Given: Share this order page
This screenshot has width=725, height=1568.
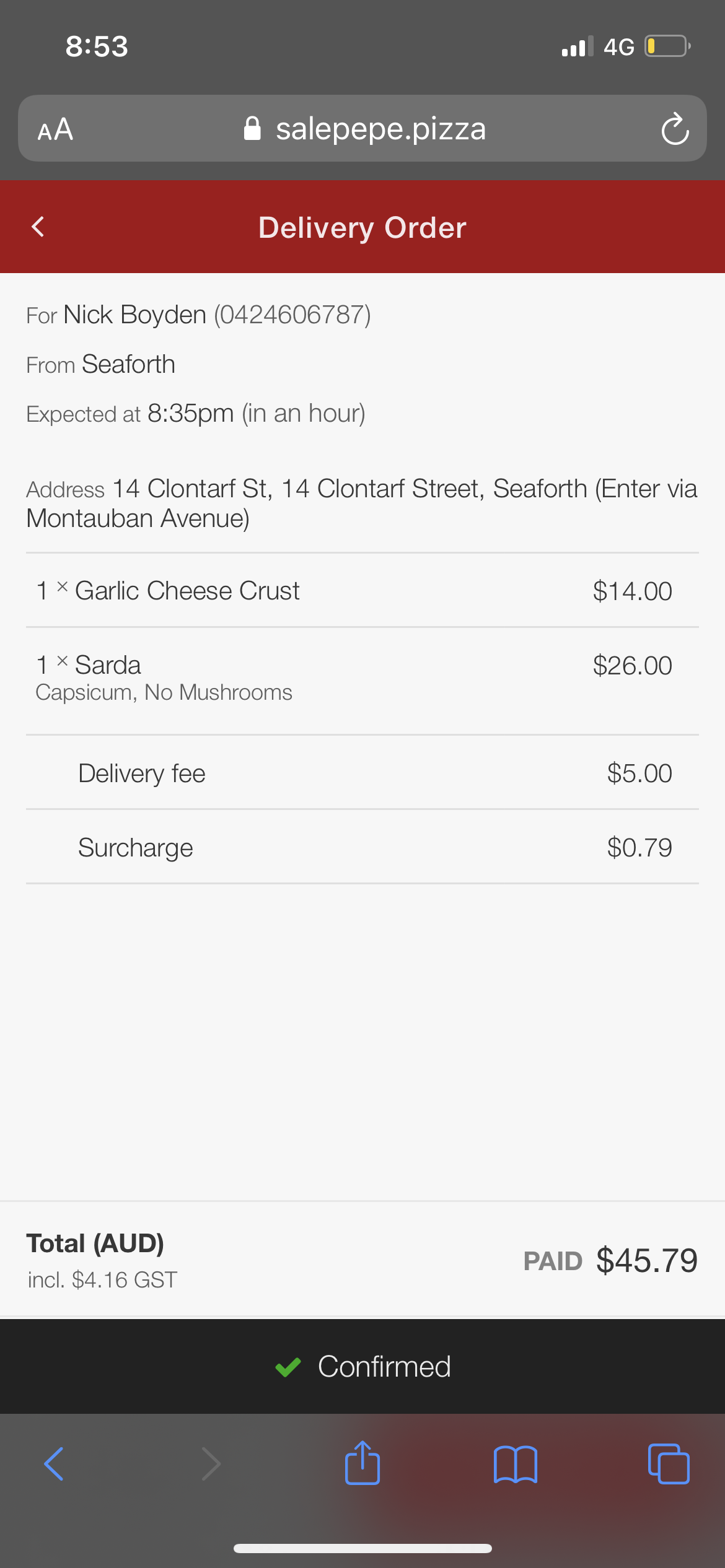Looking at the screenshot, I should (362, 1463).
